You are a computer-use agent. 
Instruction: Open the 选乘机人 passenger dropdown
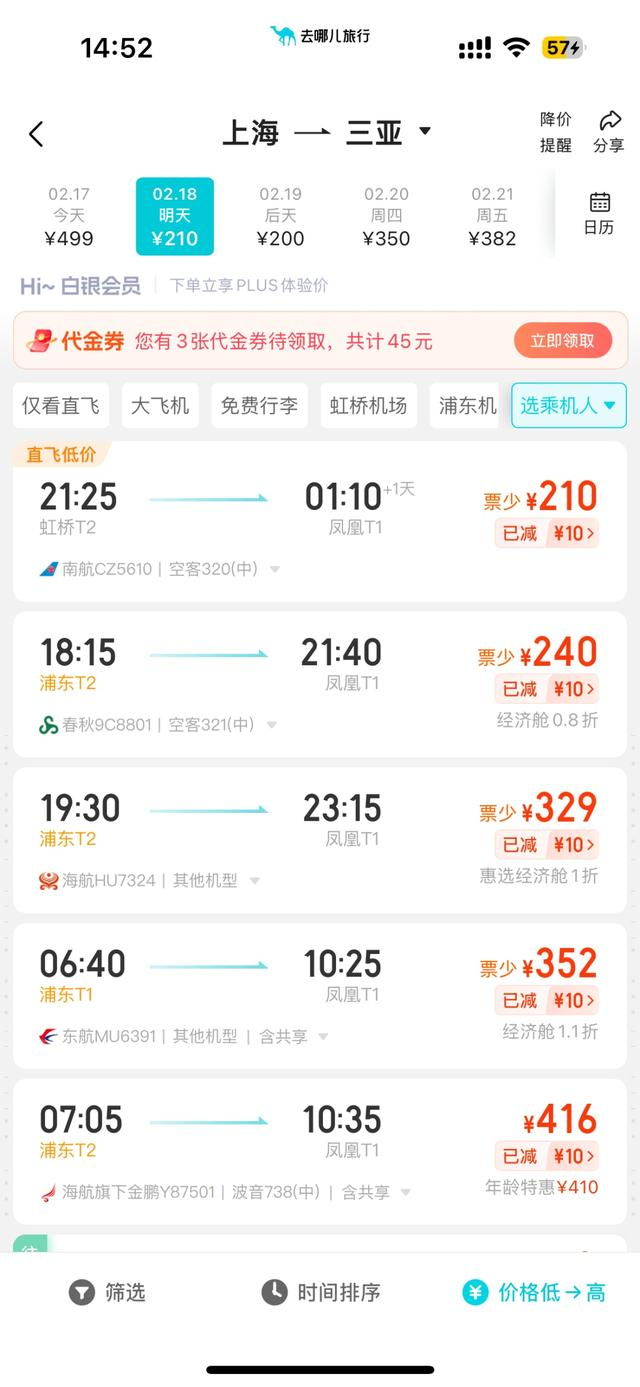tap(568, 405)
